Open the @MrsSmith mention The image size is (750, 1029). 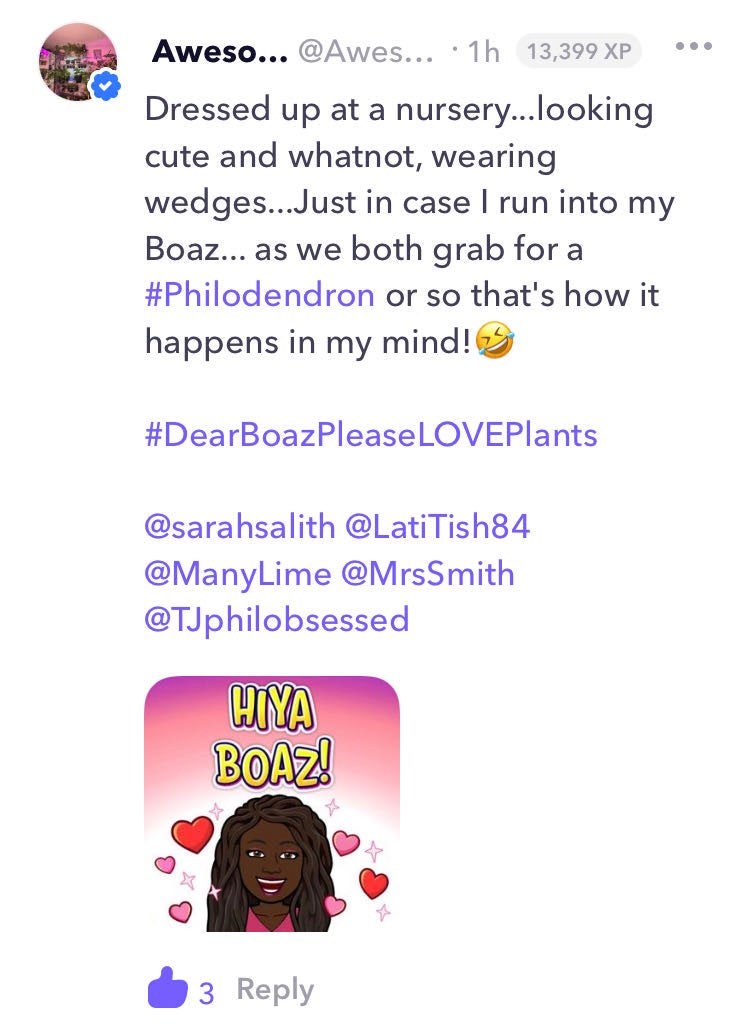[428, 574]
